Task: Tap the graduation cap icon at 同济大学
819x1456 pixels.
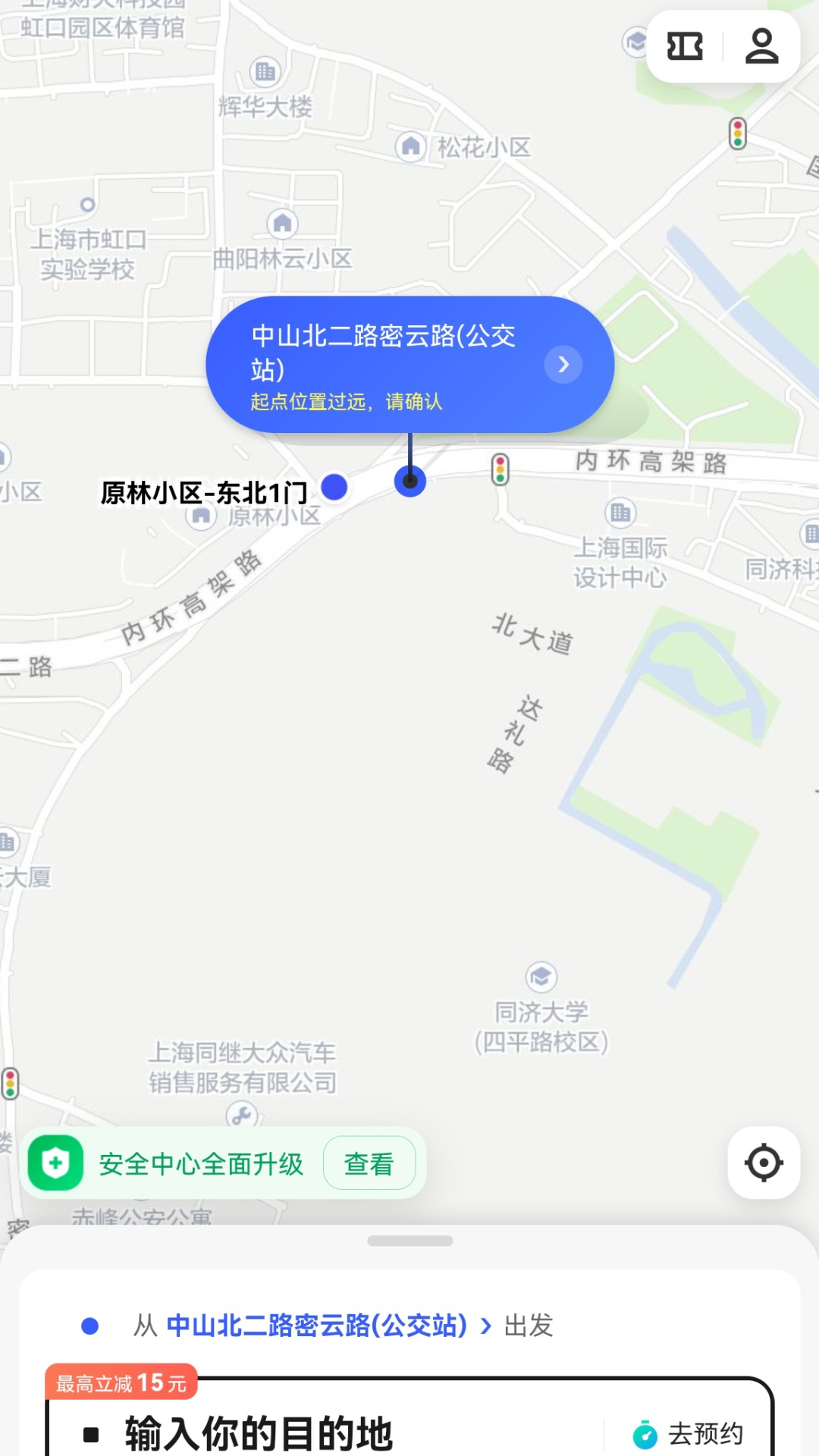Action: coord(540,977)
